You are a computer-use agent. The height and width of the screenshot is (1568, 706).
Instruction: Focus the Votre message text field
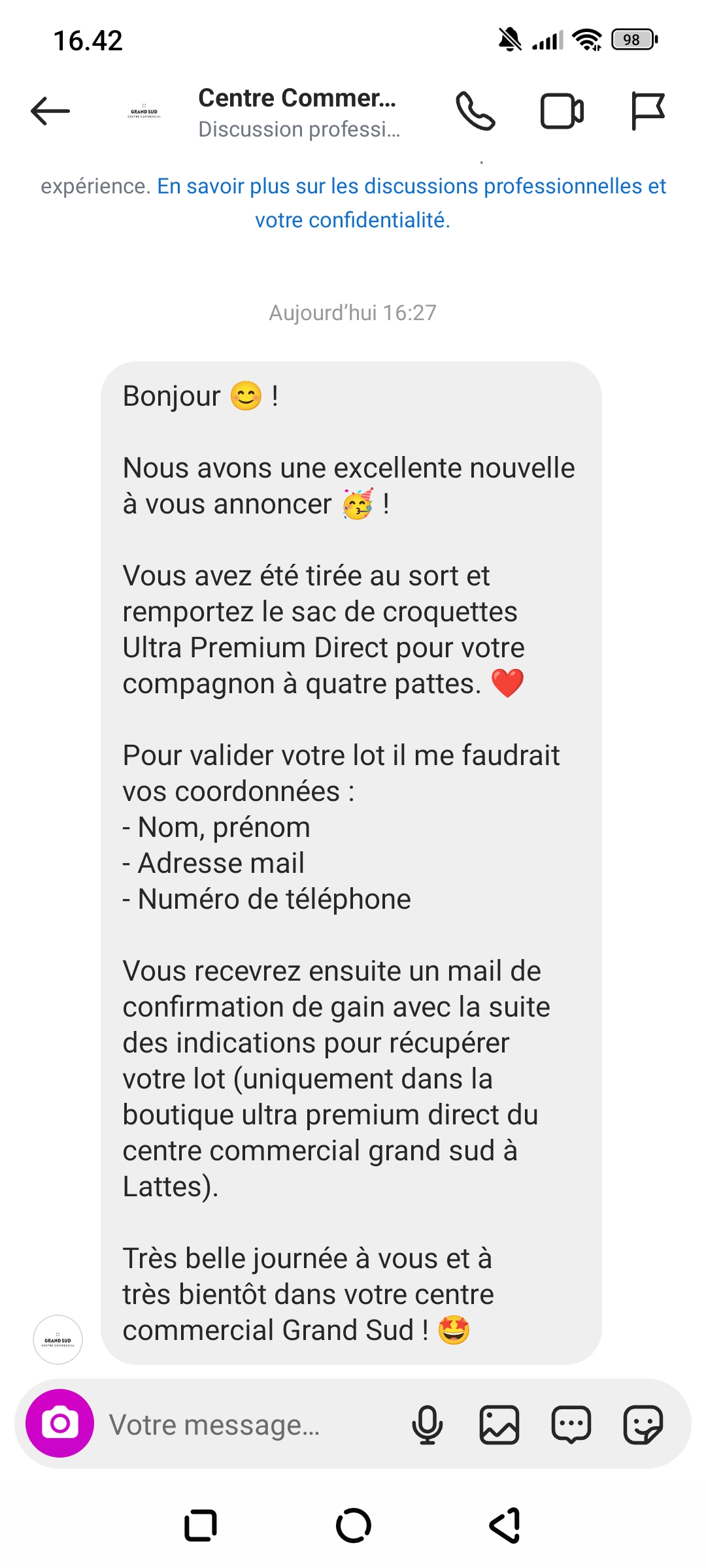(248, 1425)
